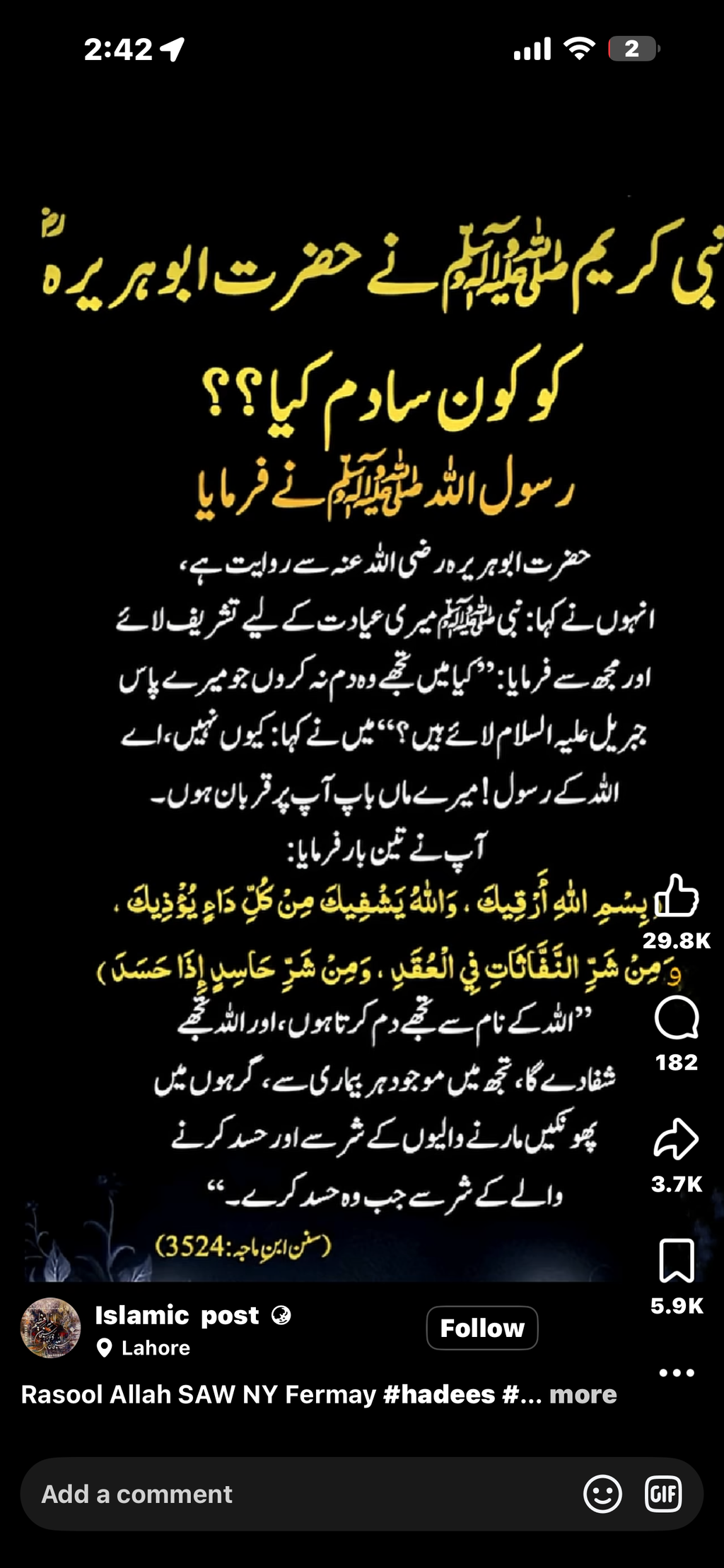Open the comments speech bubble

pyautogui.click(x=677, y=1018)
